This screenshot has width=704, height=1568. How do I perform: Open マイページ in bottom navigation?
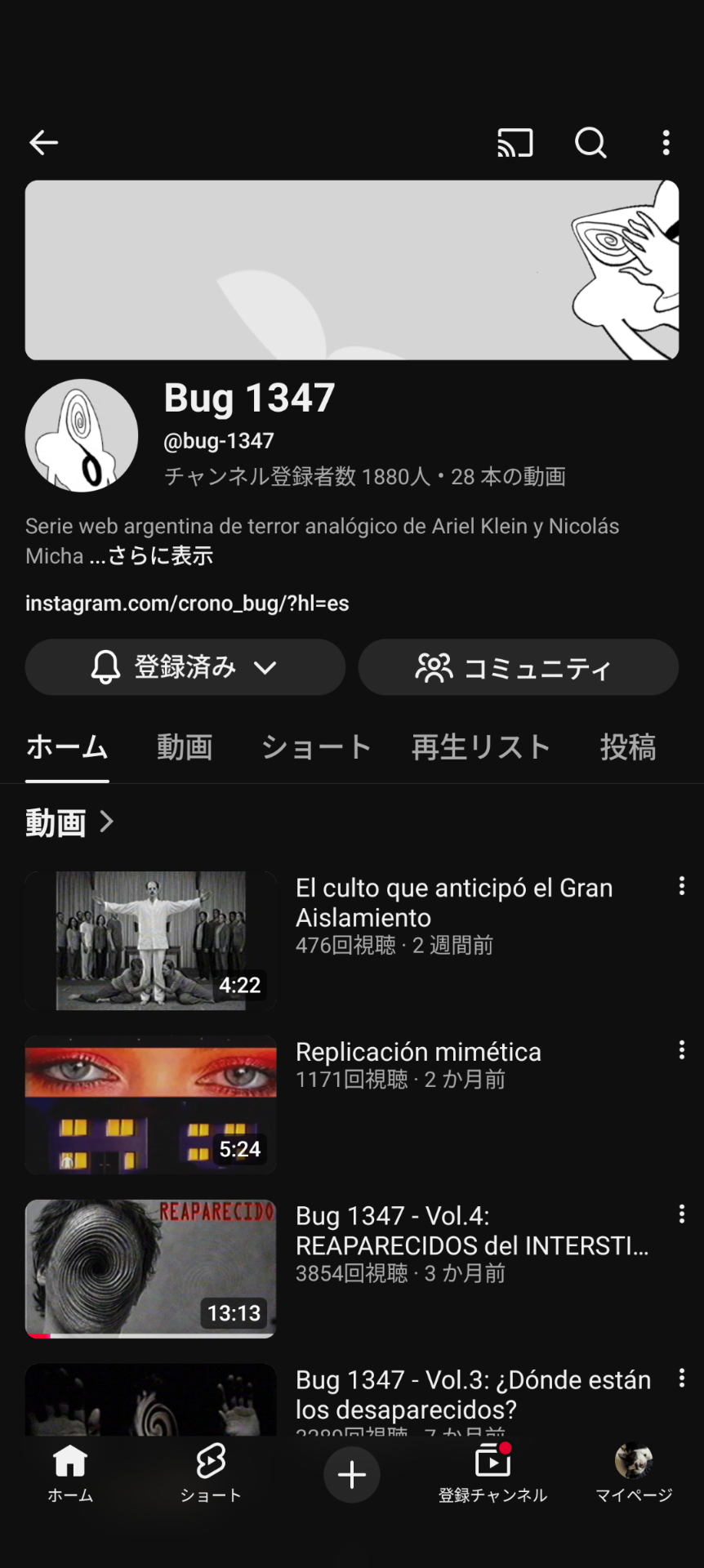(634, 1474)
